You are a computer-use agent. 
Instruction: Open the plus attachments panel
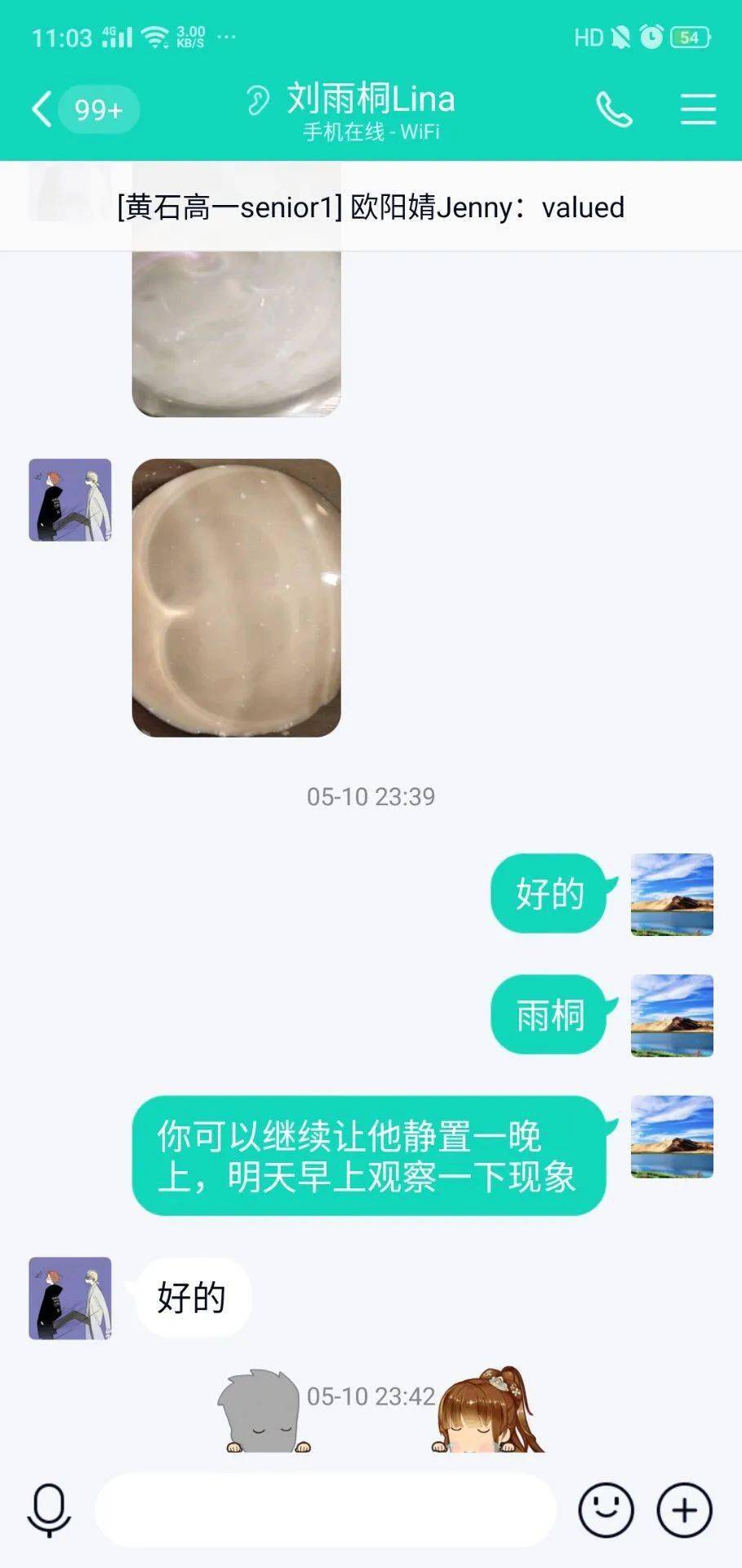click(x=684, y=1511)
